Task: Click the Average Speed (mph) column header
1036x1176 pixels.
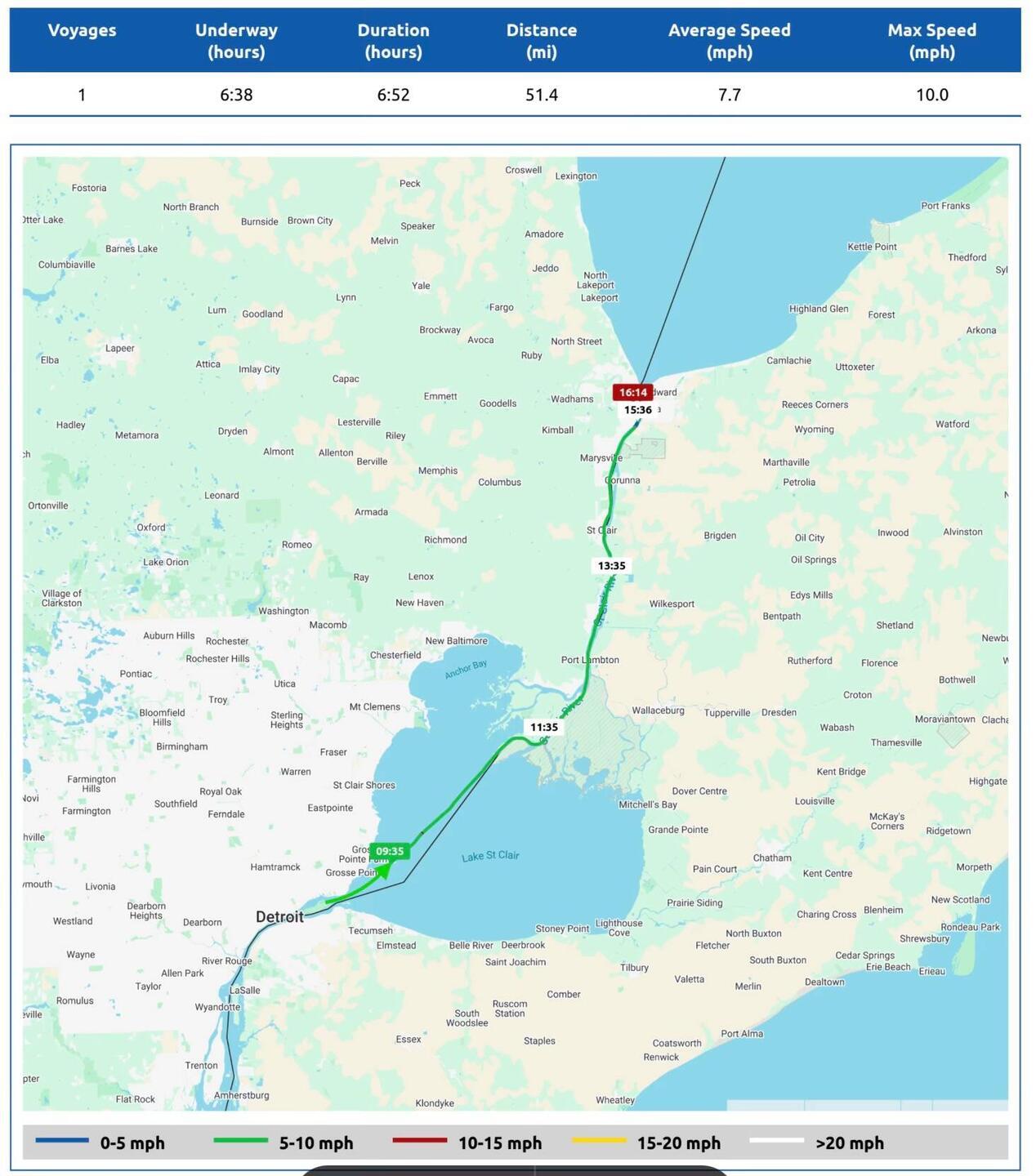Action: (x=730, y=40)
